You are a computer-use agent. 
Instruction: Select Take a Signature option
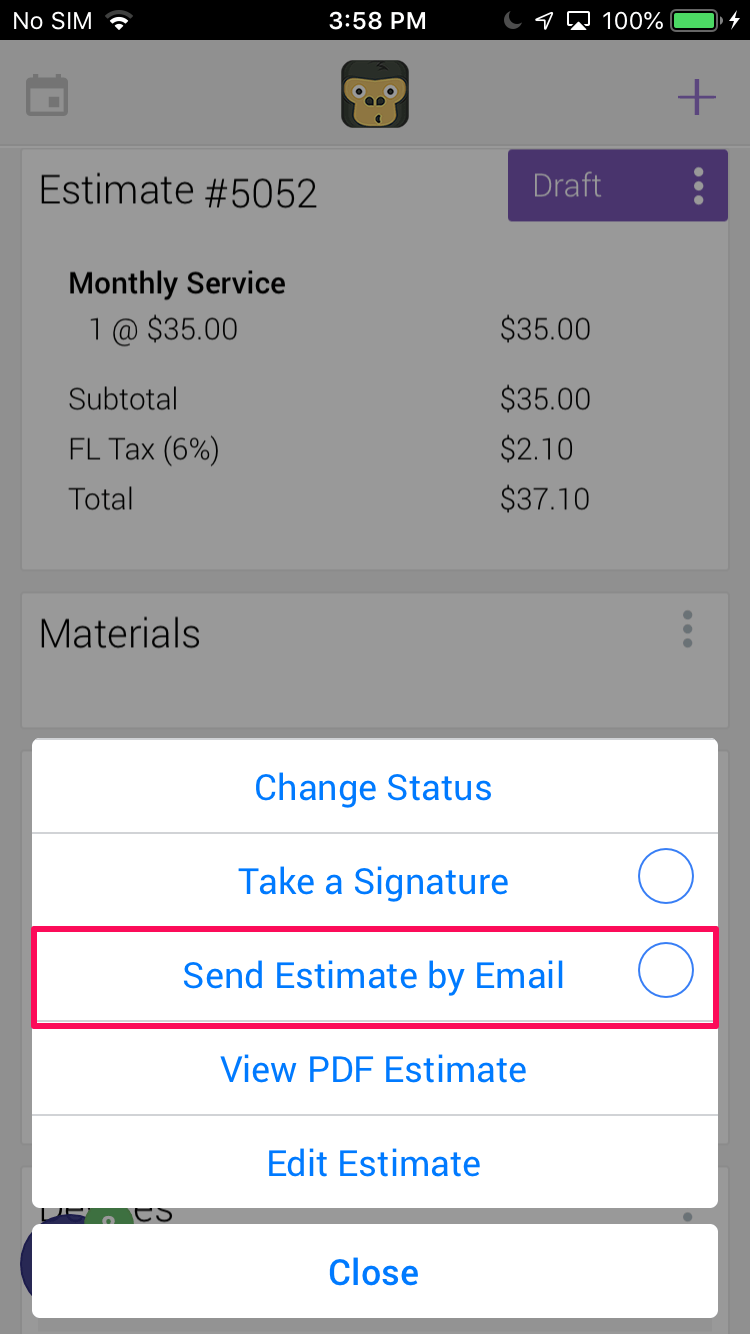tap(374, 881)
